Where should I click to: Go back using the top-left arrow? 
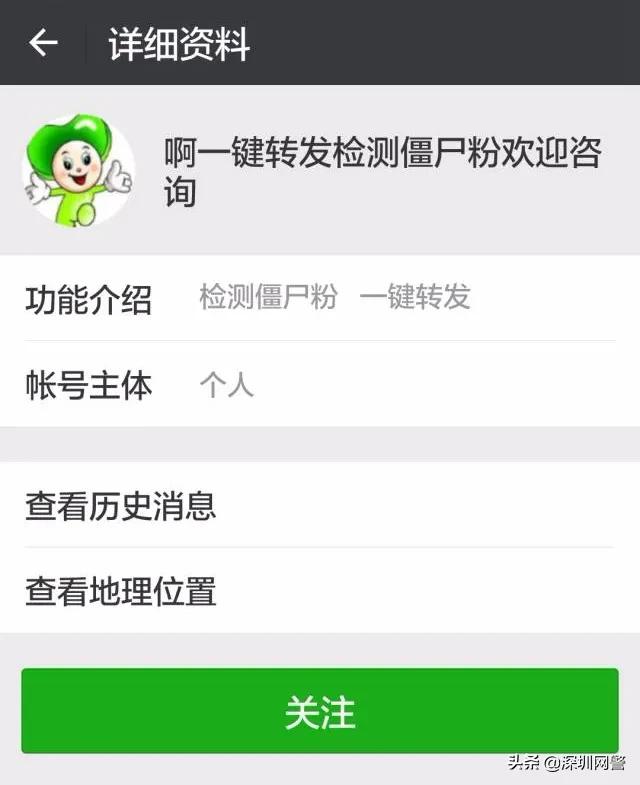tap(43, 43)
